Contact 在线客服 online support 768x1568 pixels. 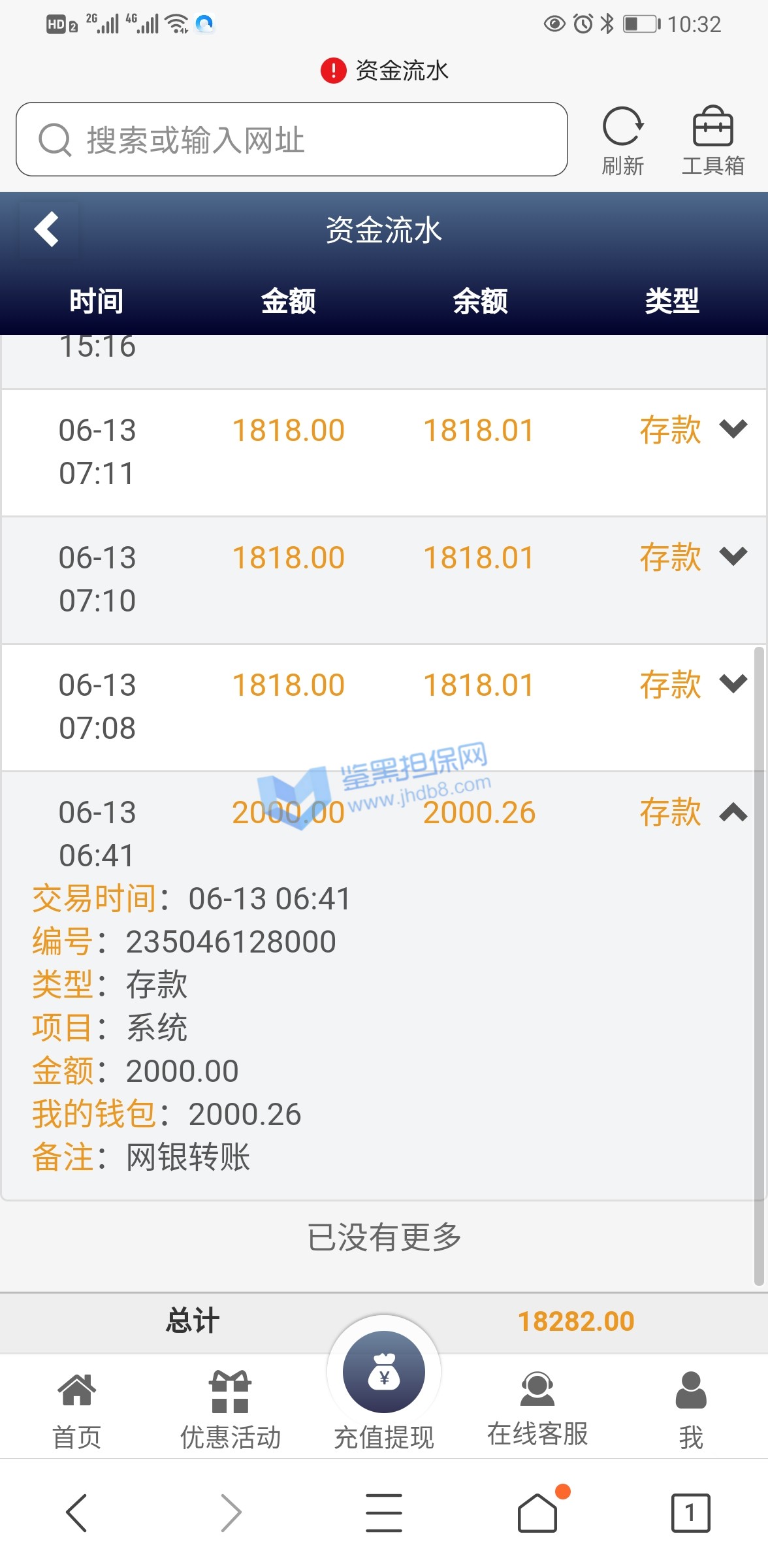(537, 1408)
